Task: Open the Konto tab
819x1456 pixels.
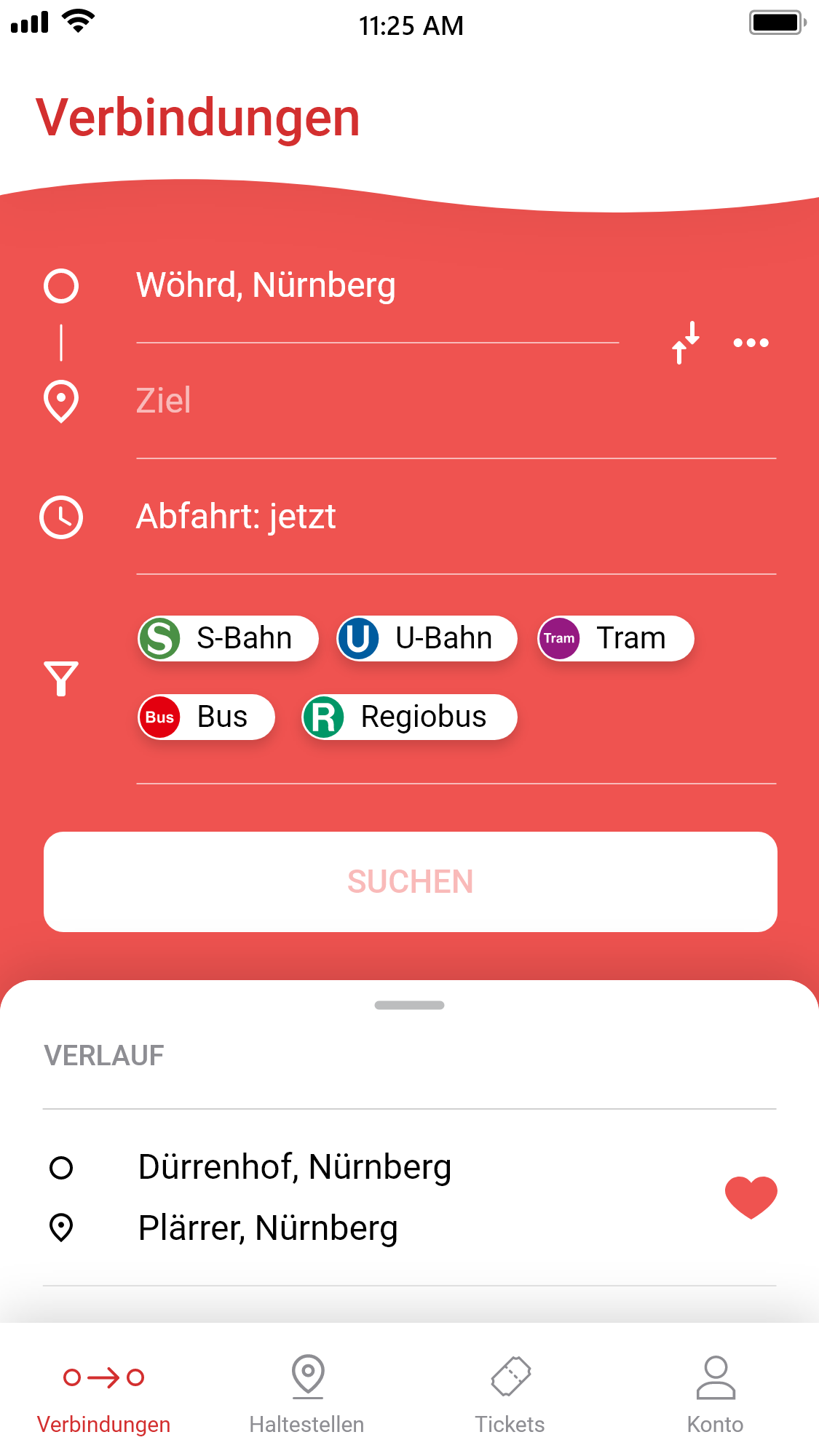Action: coord(716,1394)
